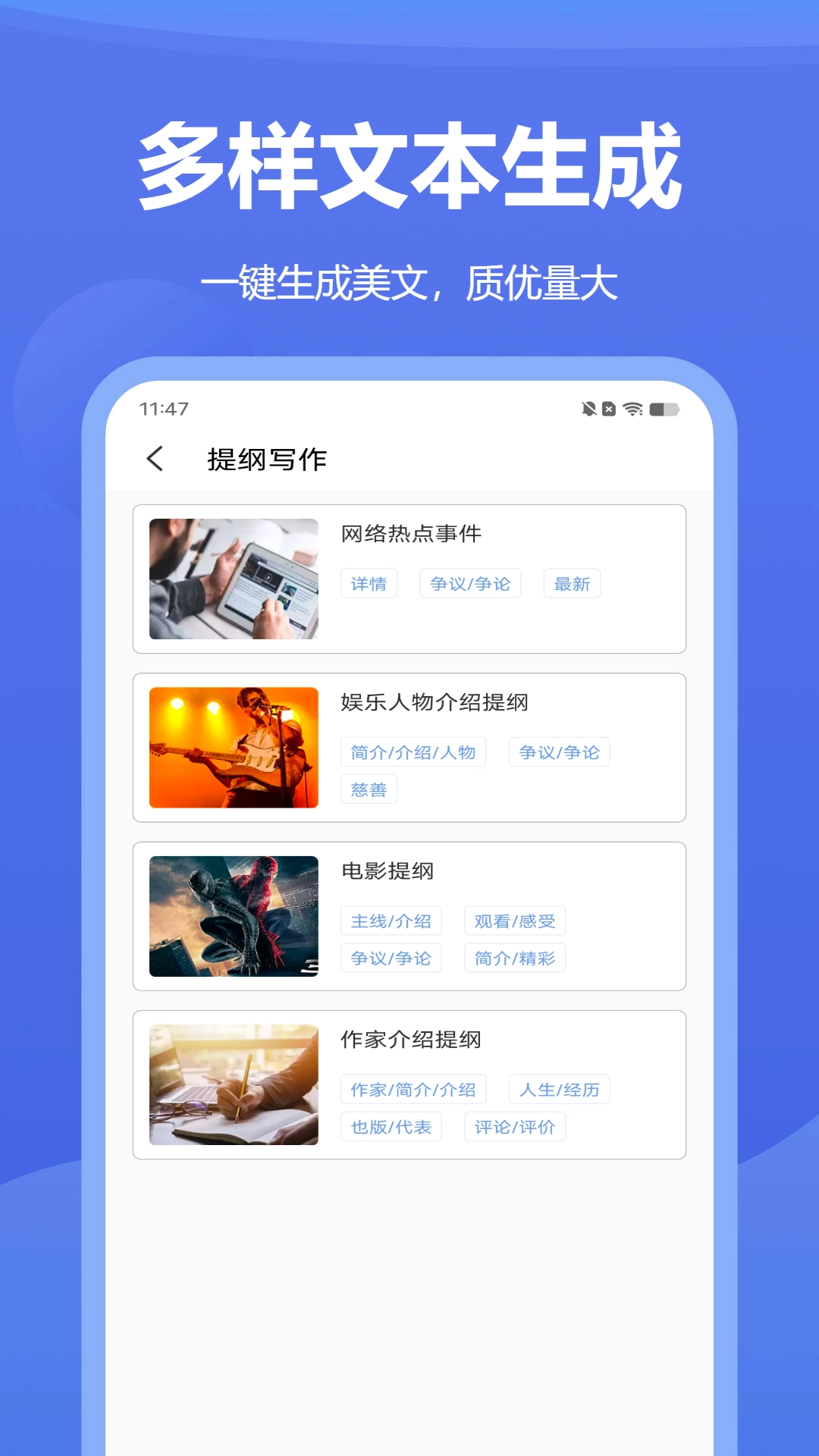Tap the back arrow on 提纲写作 page
Screen dimensions: 819x1456
pyautogui.click(x=155, y=459)
